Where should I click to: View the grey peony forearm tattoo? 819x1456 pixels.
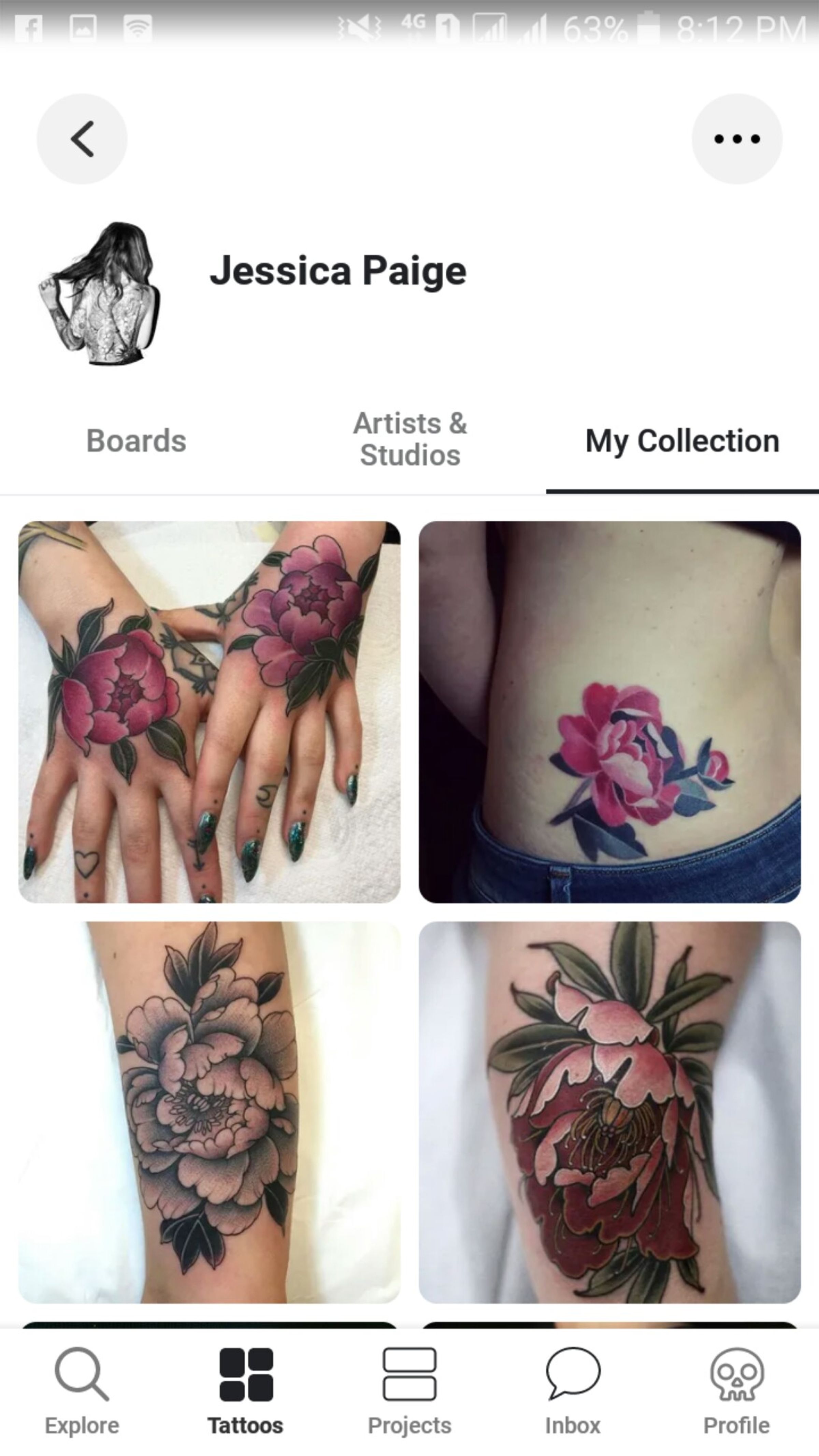point(210,1112)
